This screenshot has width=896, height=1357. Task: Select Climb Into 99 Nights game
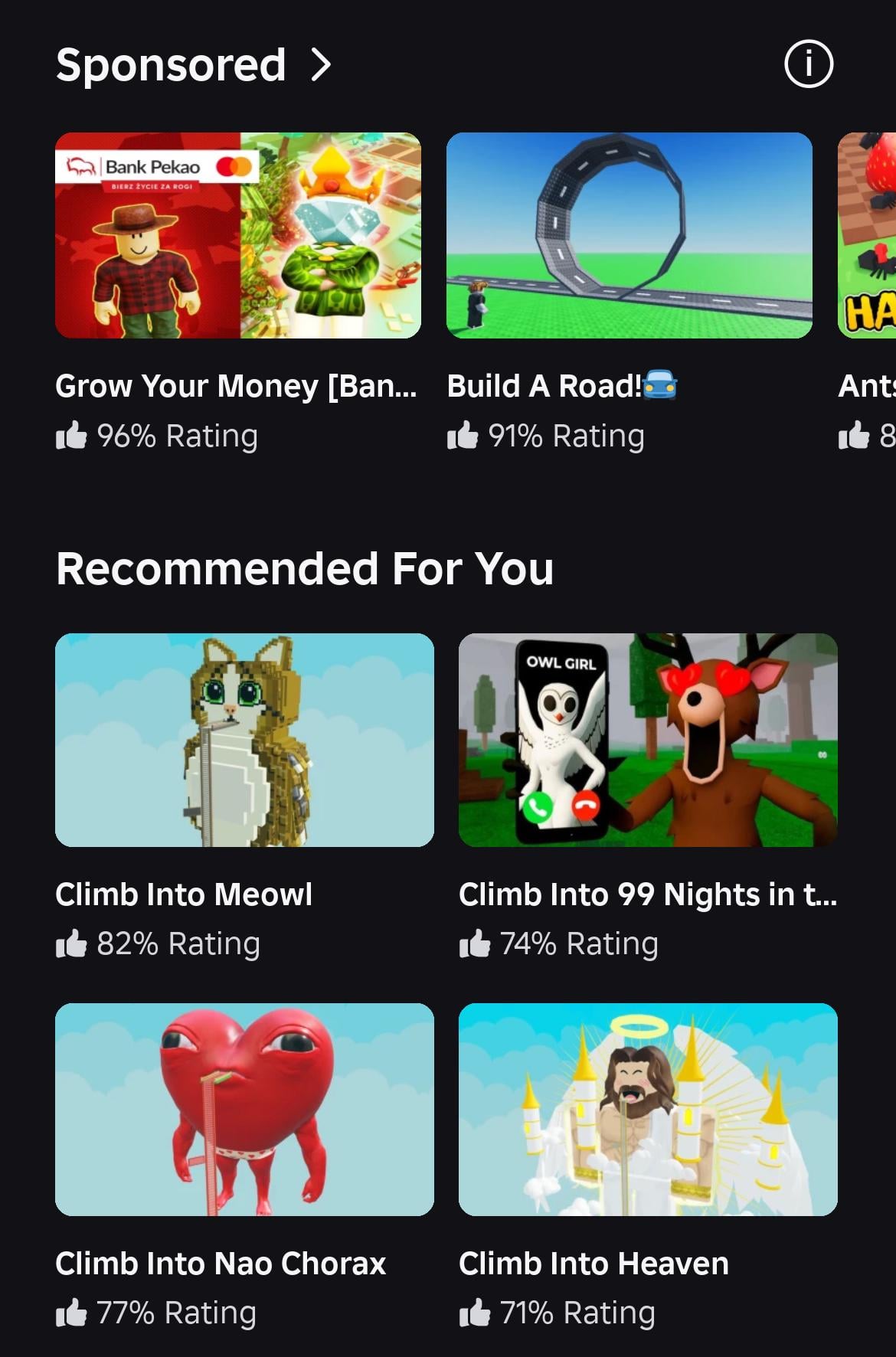(x=648, y=740)
